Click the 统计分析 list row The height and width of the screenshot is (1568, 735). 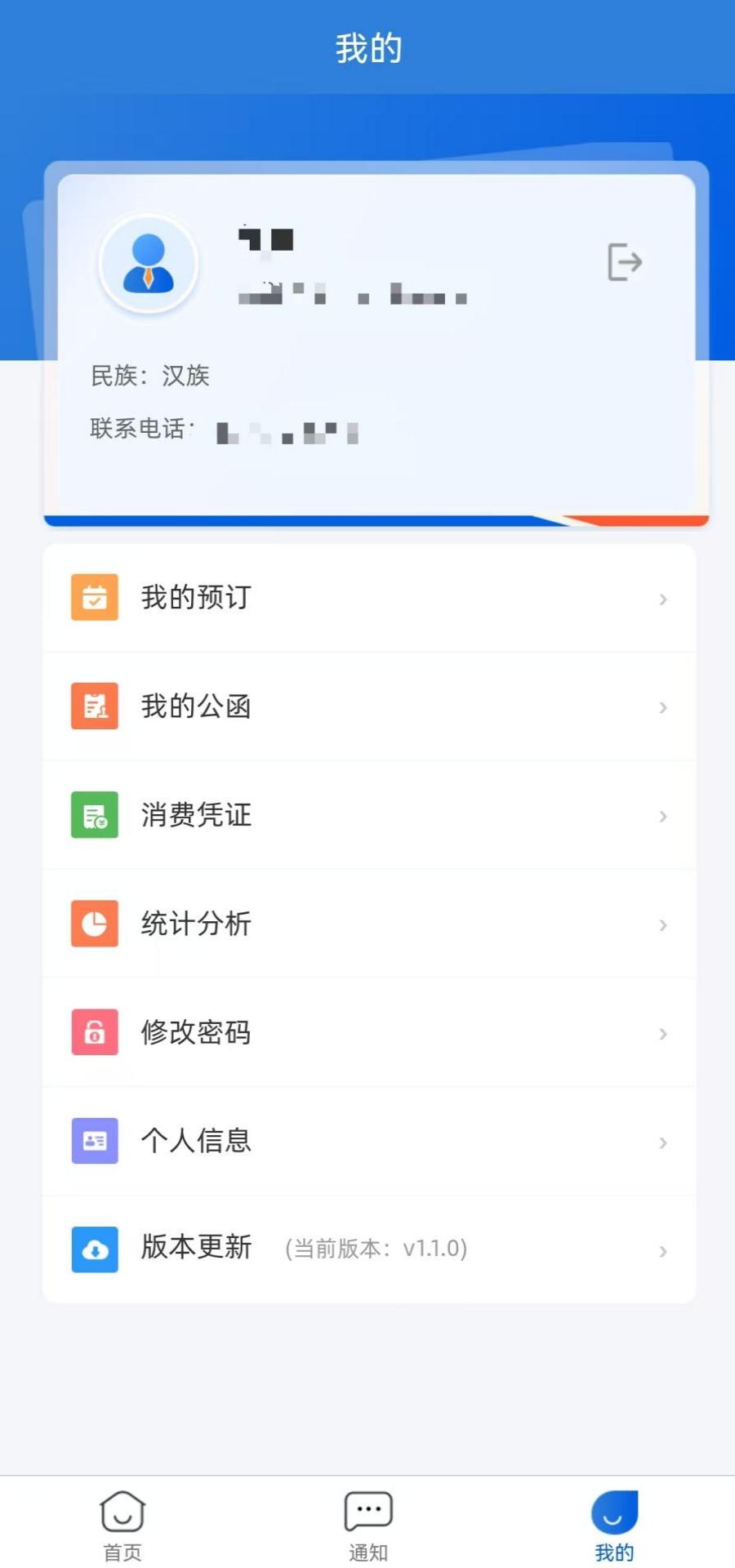[367, 924]
